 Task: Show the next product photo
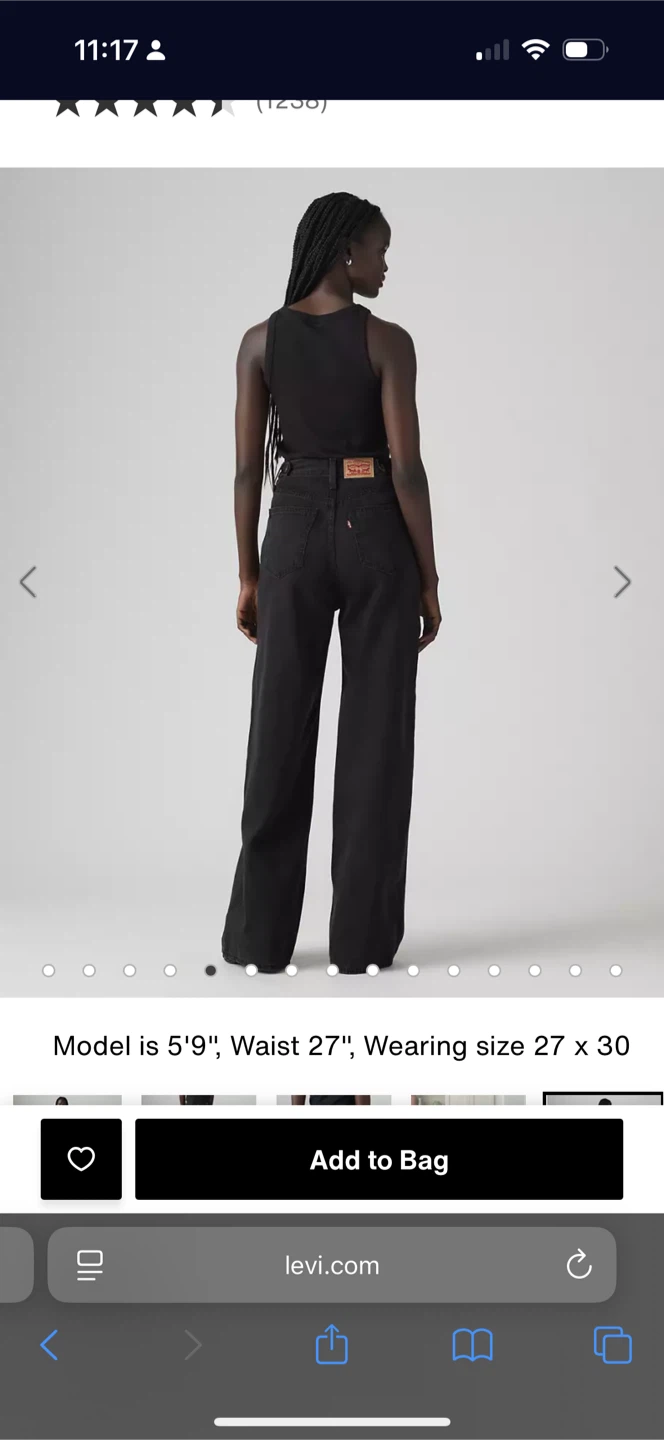(622, 582)
